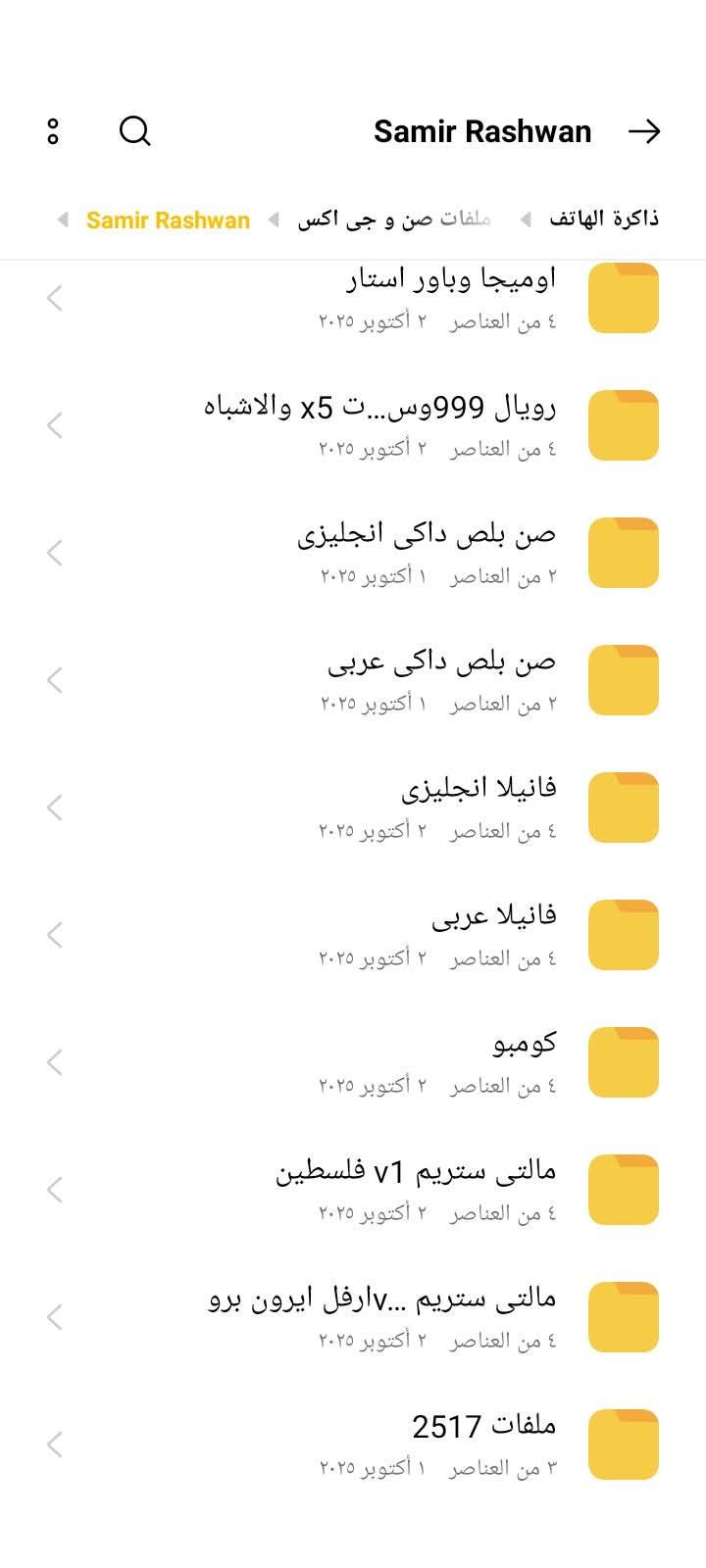Search files with the magnifier icon

pyautogui.click(x=134, y=131)
